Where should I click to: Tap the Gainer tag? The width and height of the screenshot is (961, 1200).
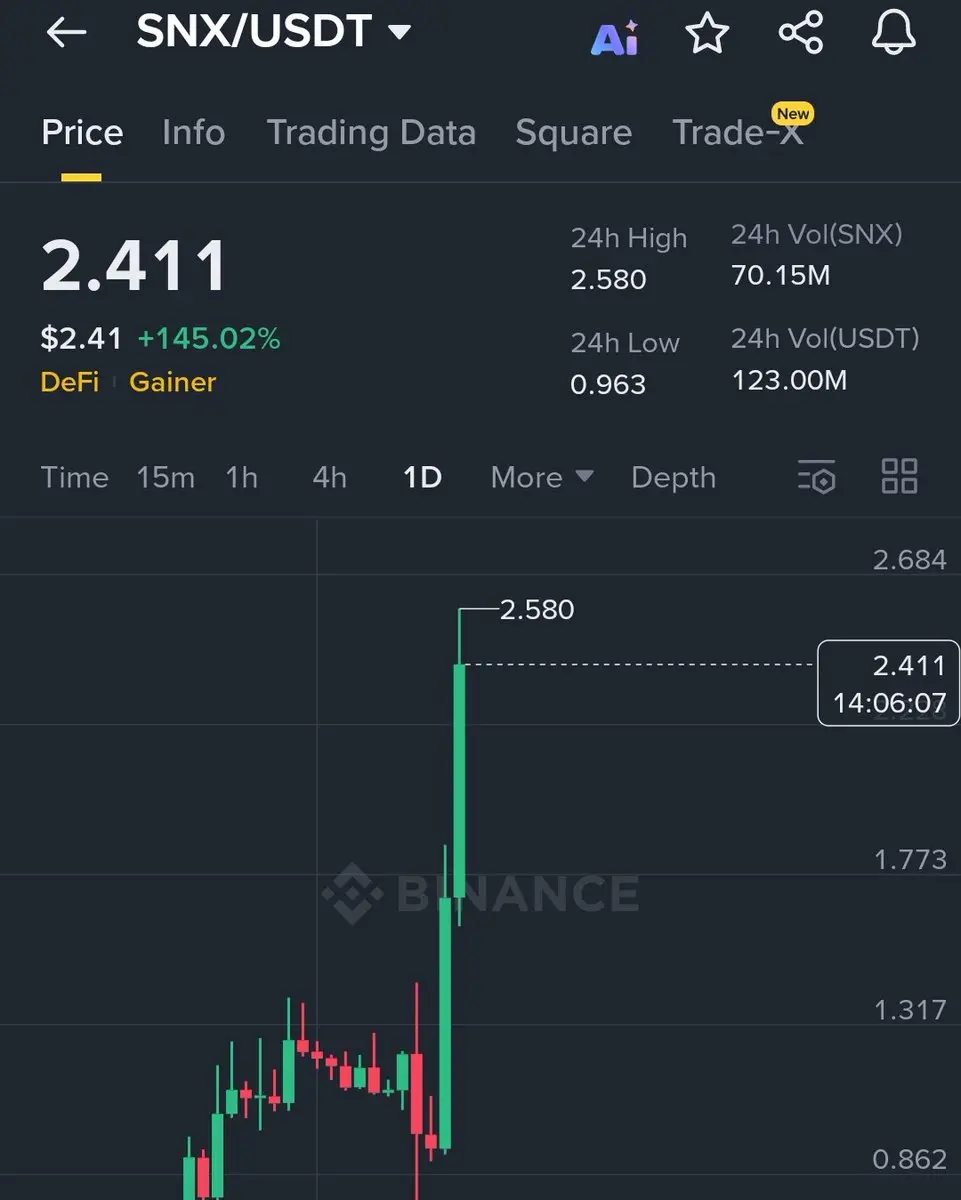(172, 382)
